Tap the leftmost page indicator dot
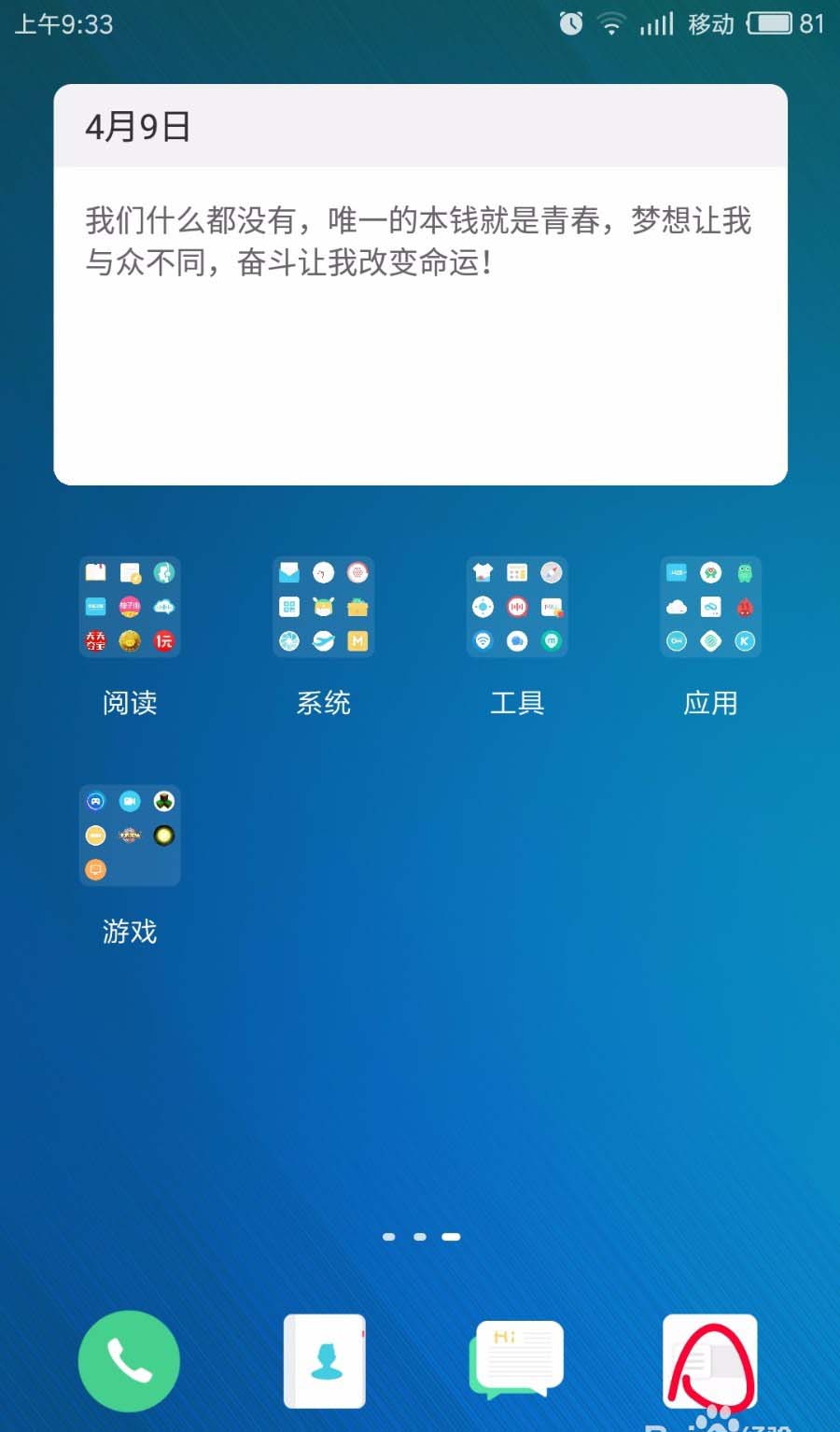 (390, 1235)
